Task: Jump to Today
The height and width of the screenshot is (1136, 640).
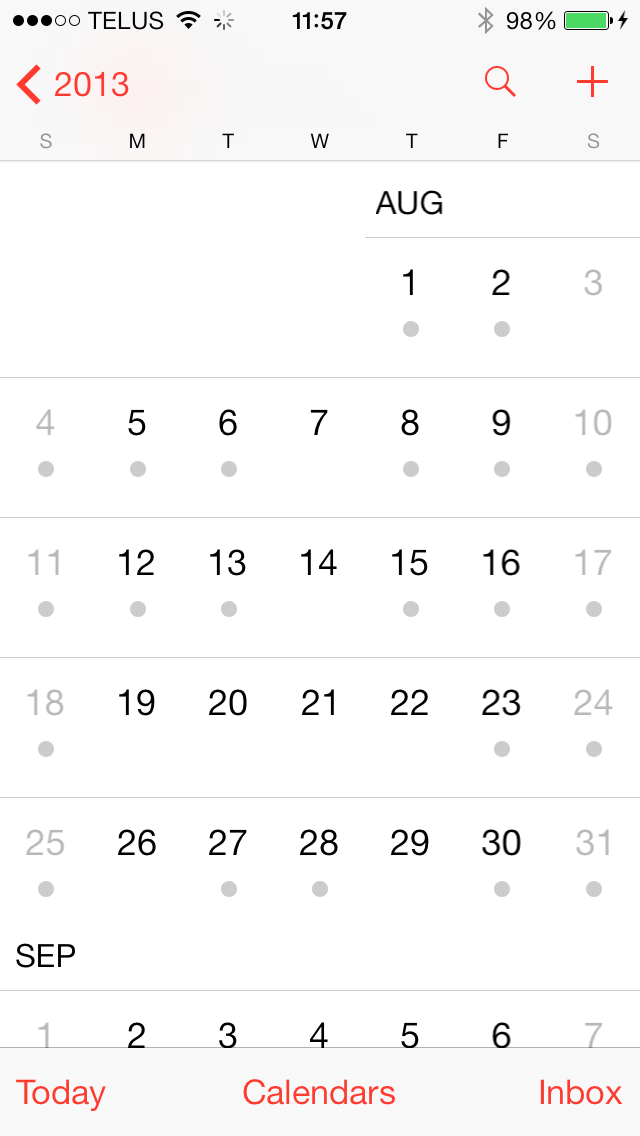Action: [x=60, y=1092]
